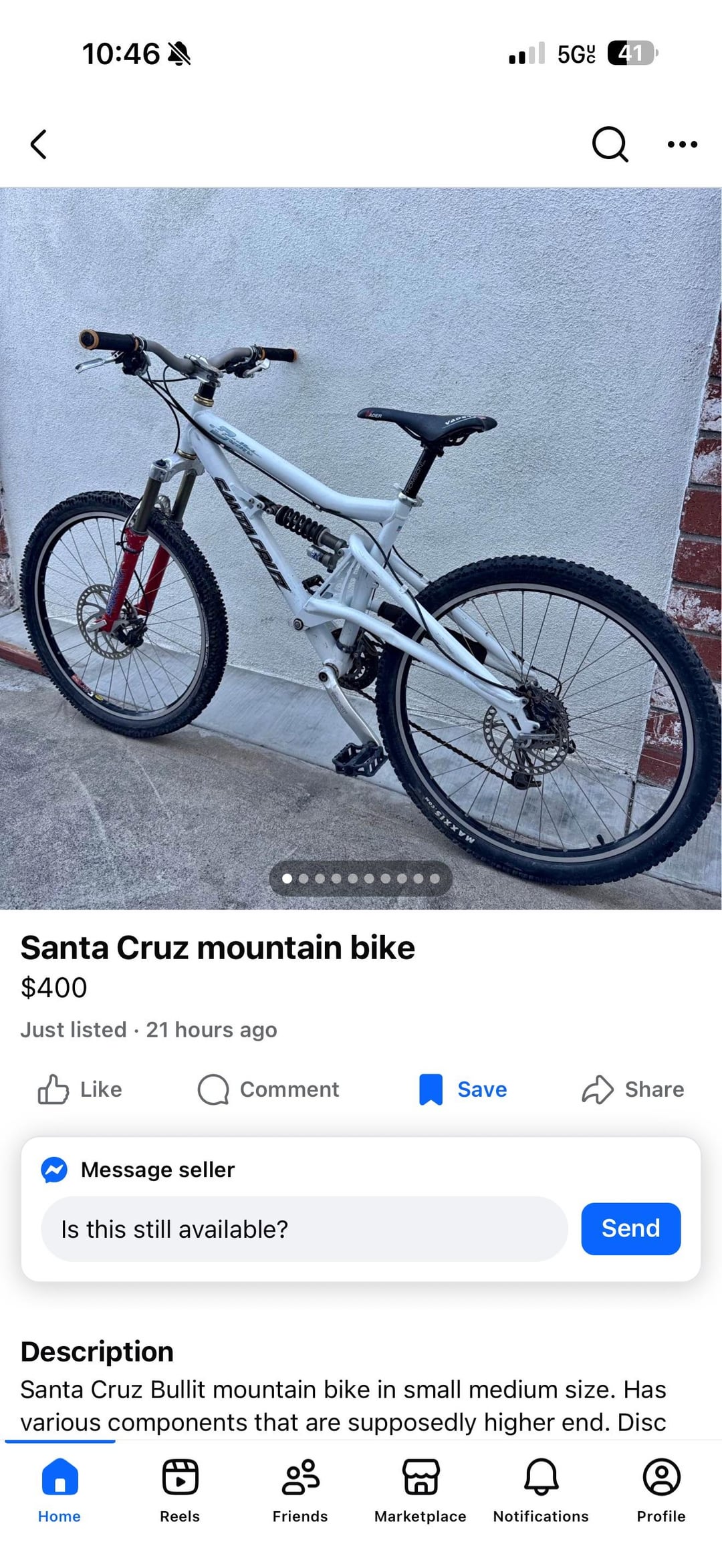Image resolution: width=722 pixels, height=1568 pixels.
Task: Open the Santa Cruz bike listing photo
Action: (361, 548)
